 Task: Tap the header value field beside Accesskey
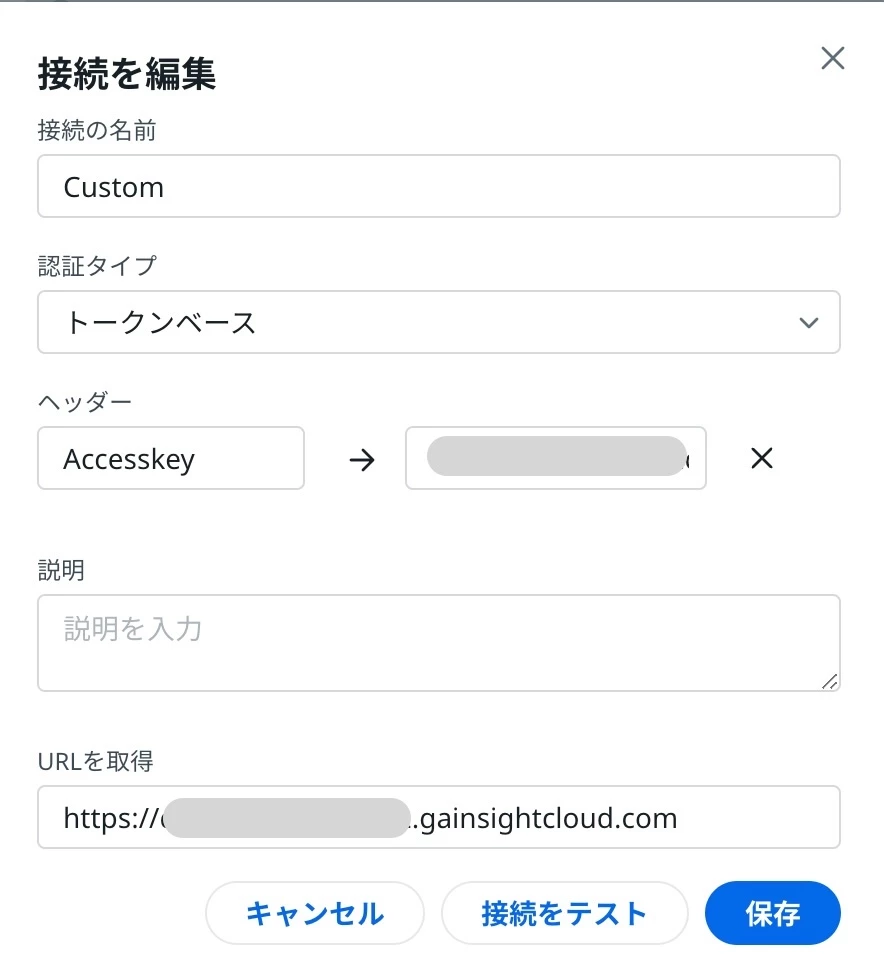coord(555,459)
